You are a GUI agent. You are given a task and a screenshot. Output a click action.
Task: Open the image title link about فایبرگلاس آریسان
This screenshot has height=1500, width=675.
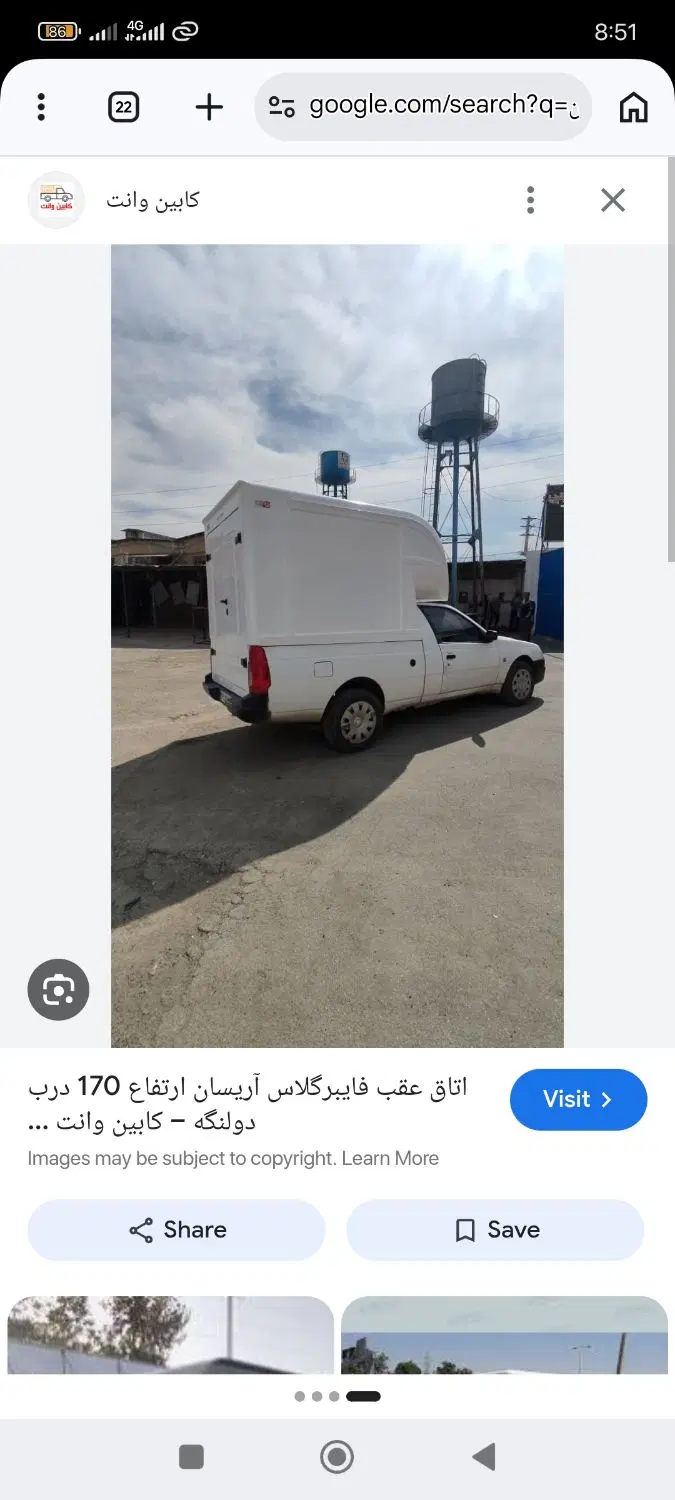[x=248, y=1103]
